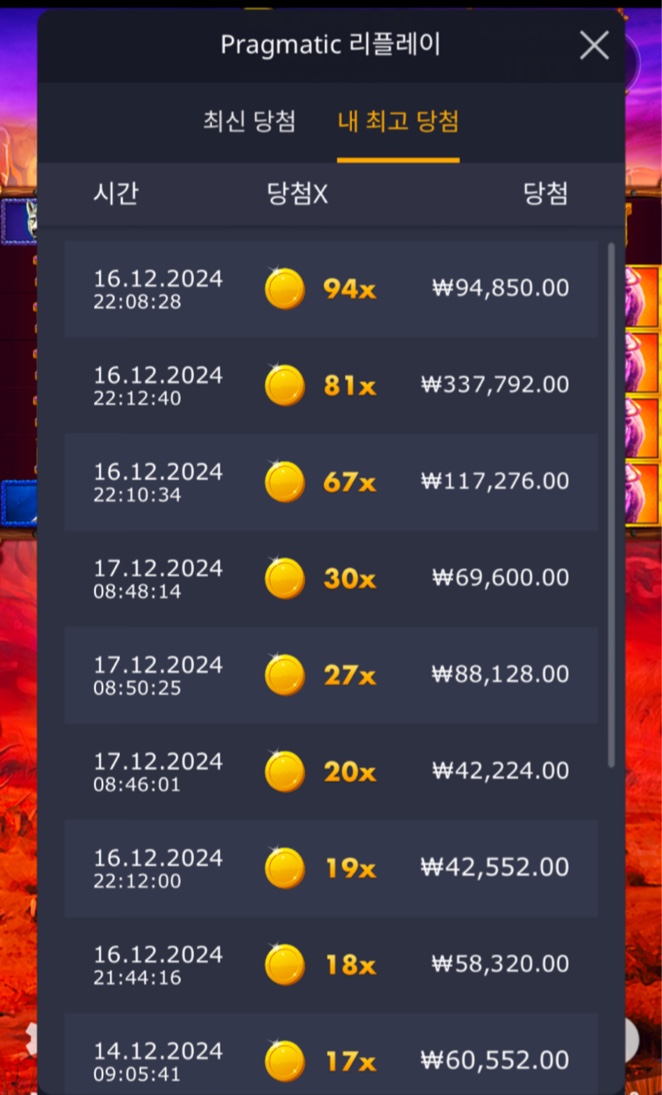Switch to the 최신 당첨 tab
This screenshot has height=1095, width=662.
[x=249, y=122]
